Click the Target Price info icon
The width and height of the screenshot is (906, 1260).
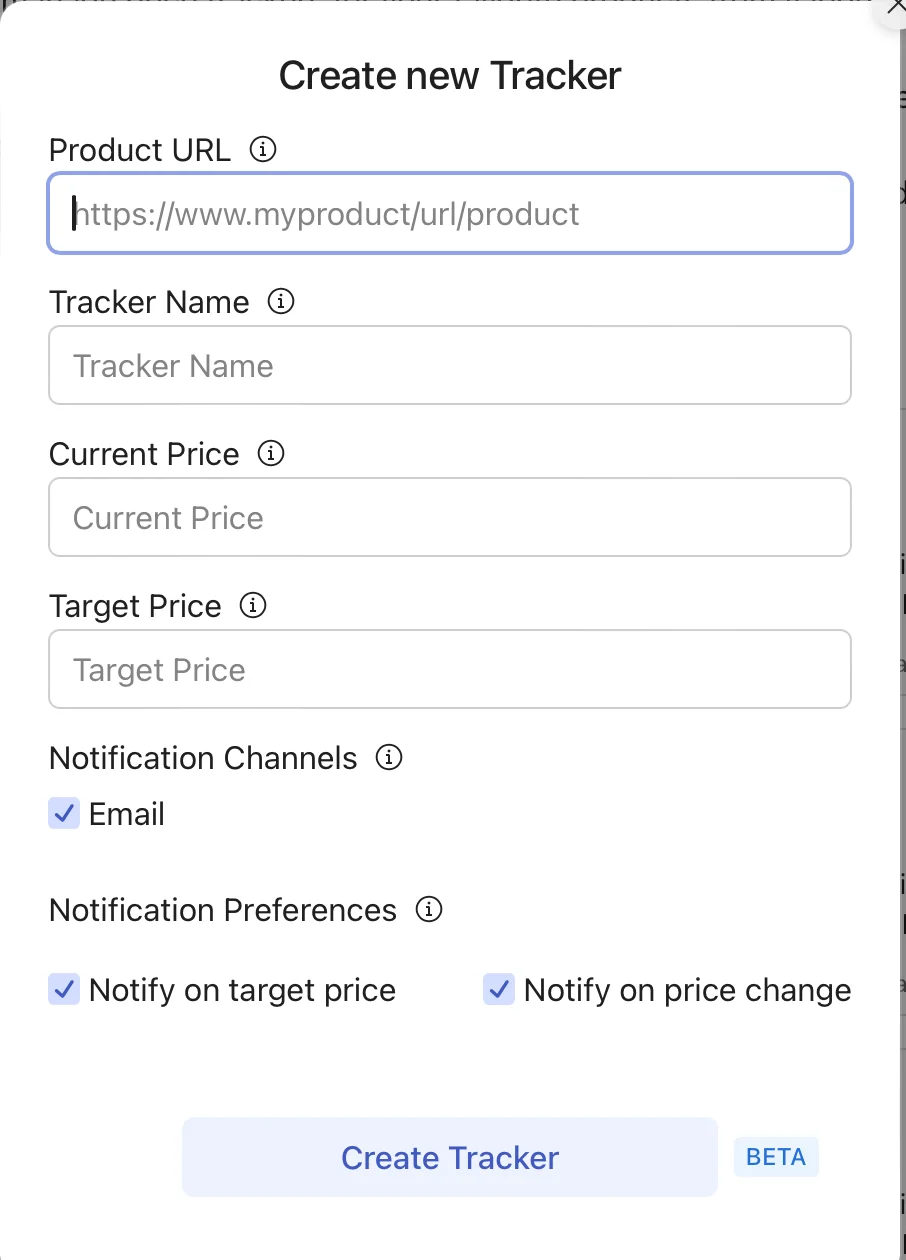pos(254,605)
